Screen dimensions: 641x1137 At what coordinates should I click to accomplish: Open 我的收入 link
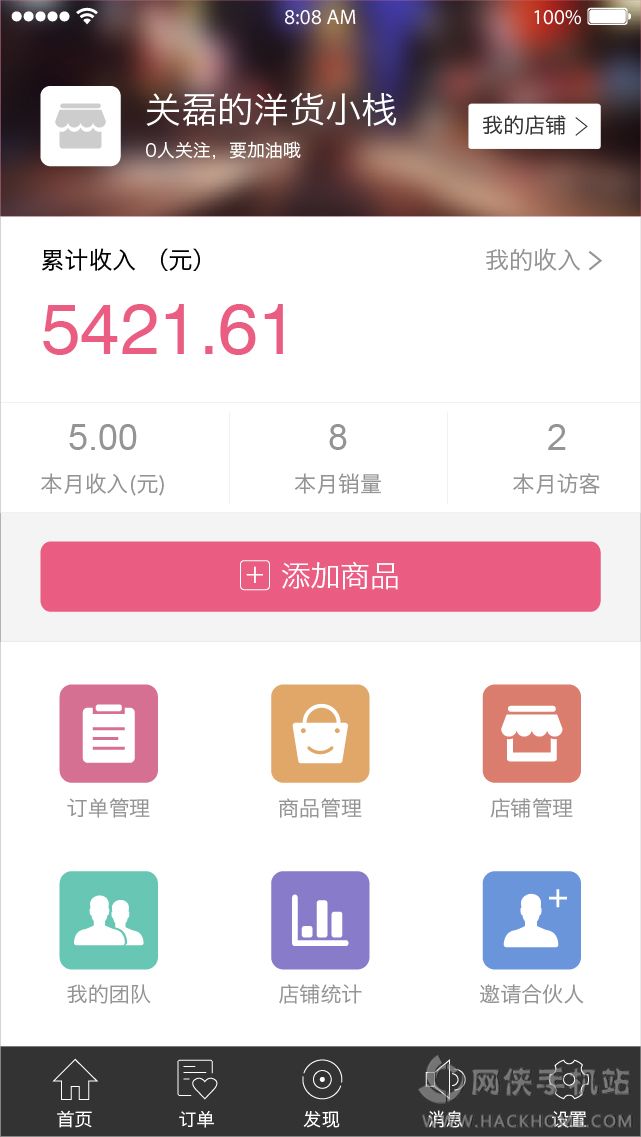[543, 261]
